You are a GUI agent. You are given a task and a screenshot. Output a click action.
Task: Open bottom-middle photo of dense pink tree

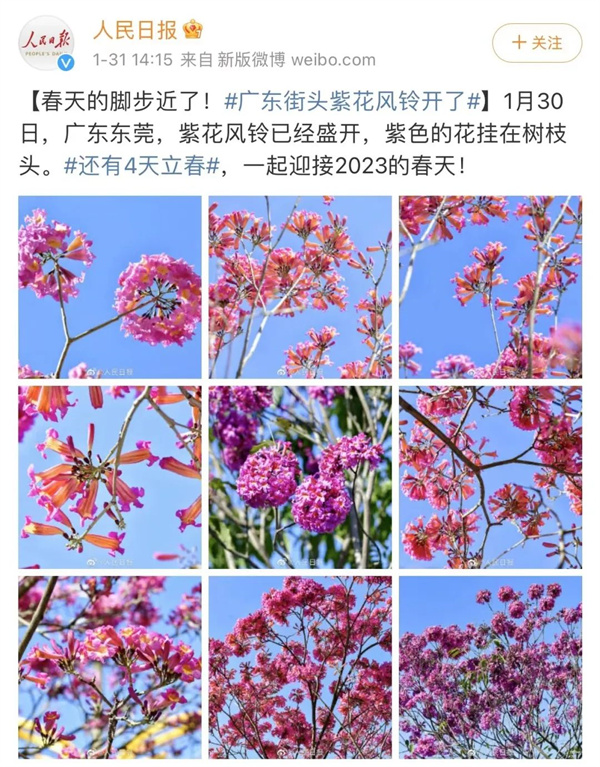coord(300,666)
